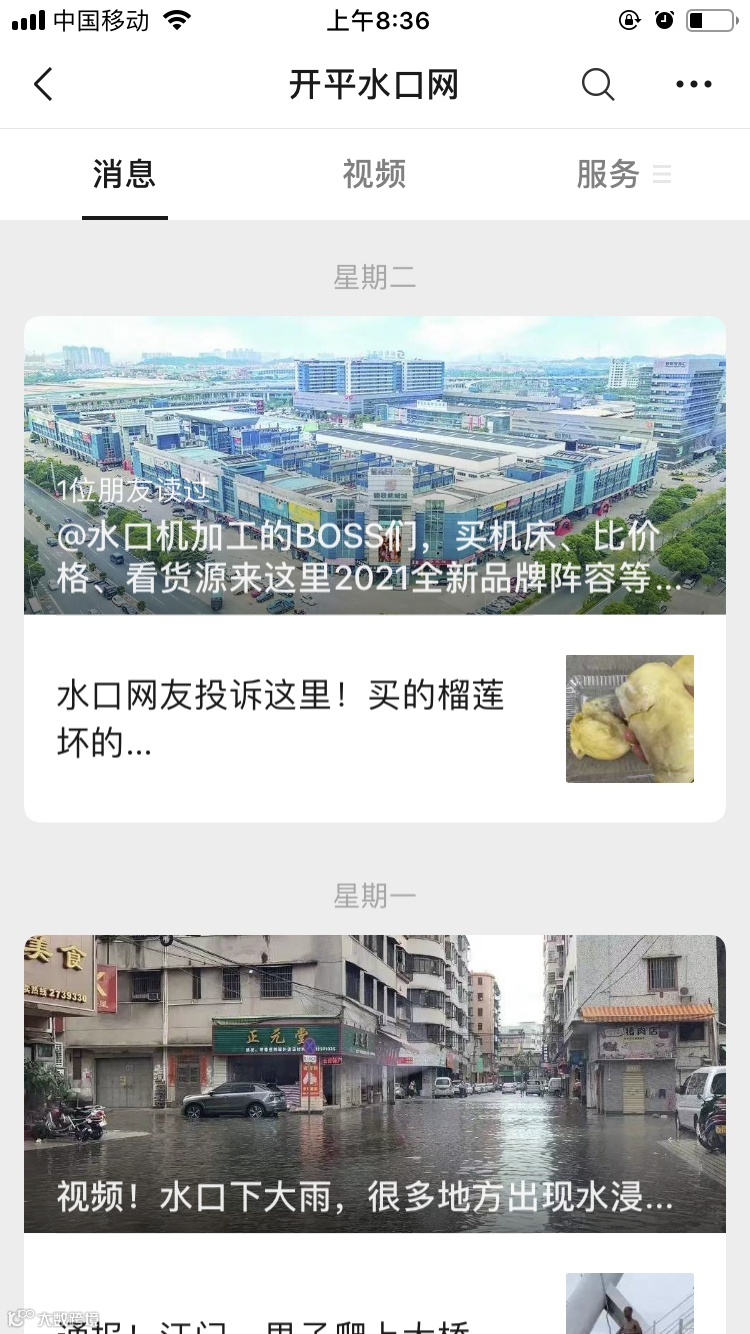Switch to the 视频 tab

[x=374, y=175]
